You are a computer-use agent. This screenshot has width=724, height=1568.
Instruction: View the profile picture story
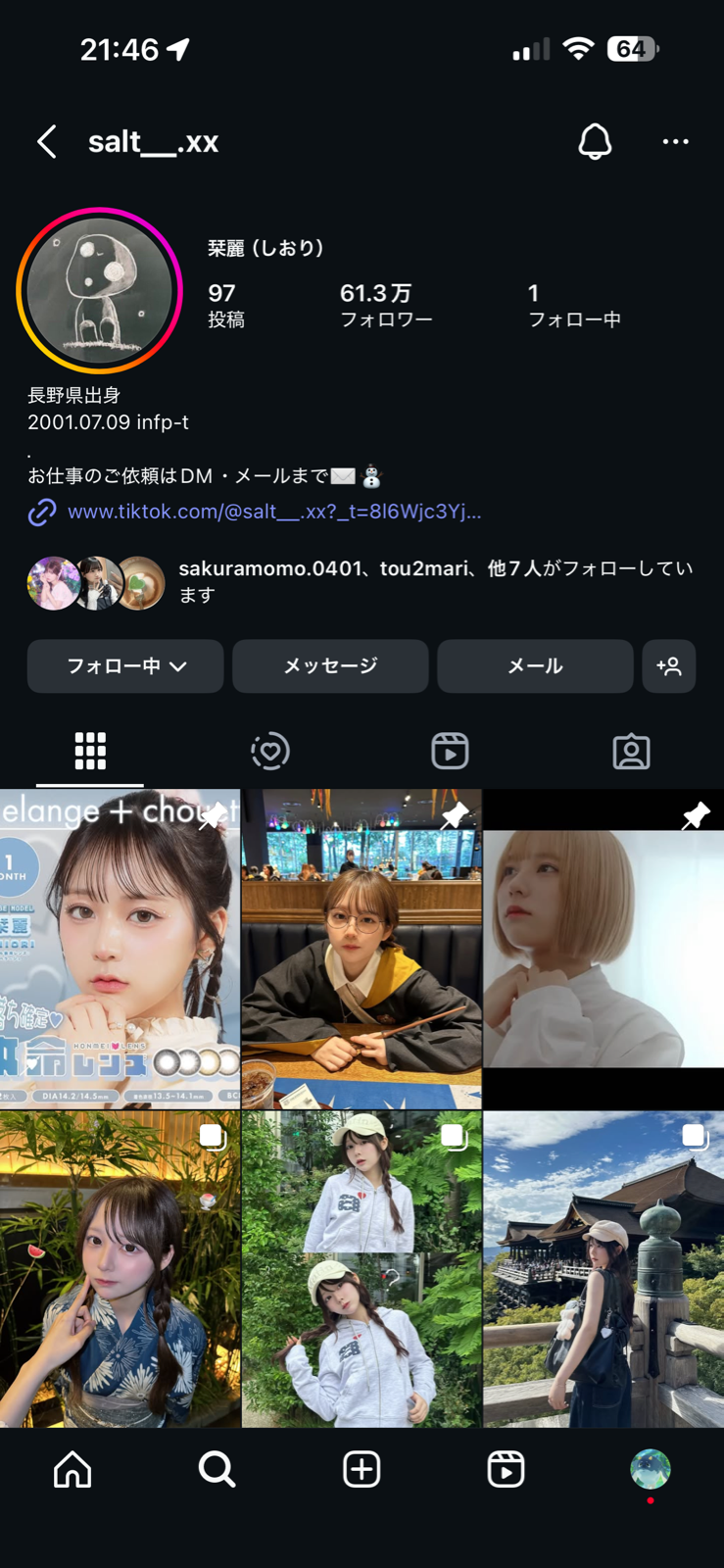[100, 291]
